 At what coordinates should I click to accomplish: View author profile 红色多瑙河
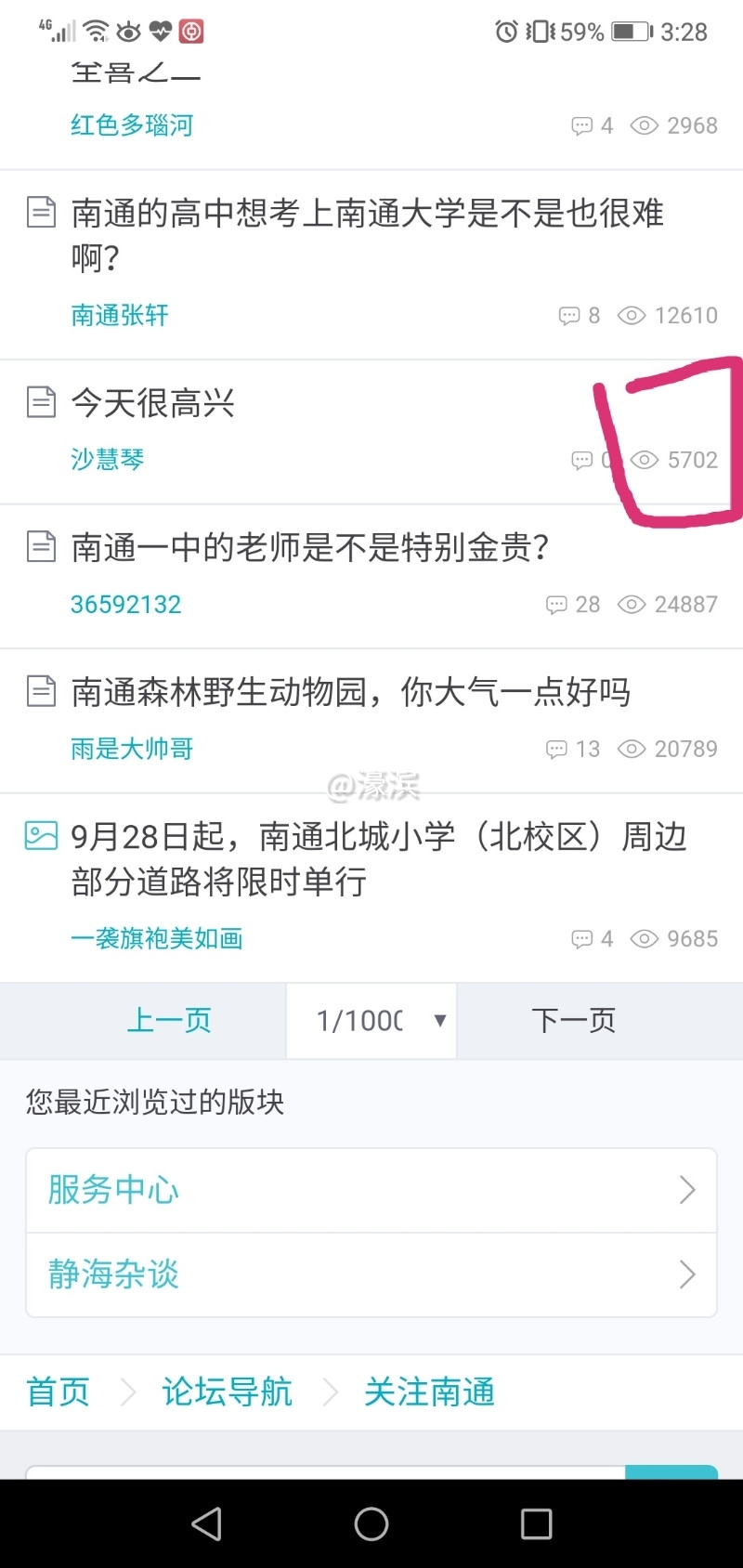click(x=132, y=125)
